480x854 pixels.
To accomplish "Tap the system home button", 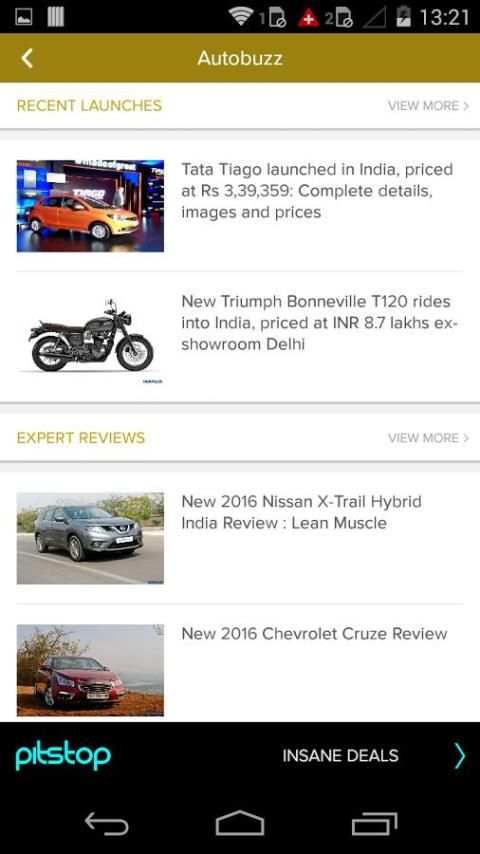I will [x=240, y=822].
